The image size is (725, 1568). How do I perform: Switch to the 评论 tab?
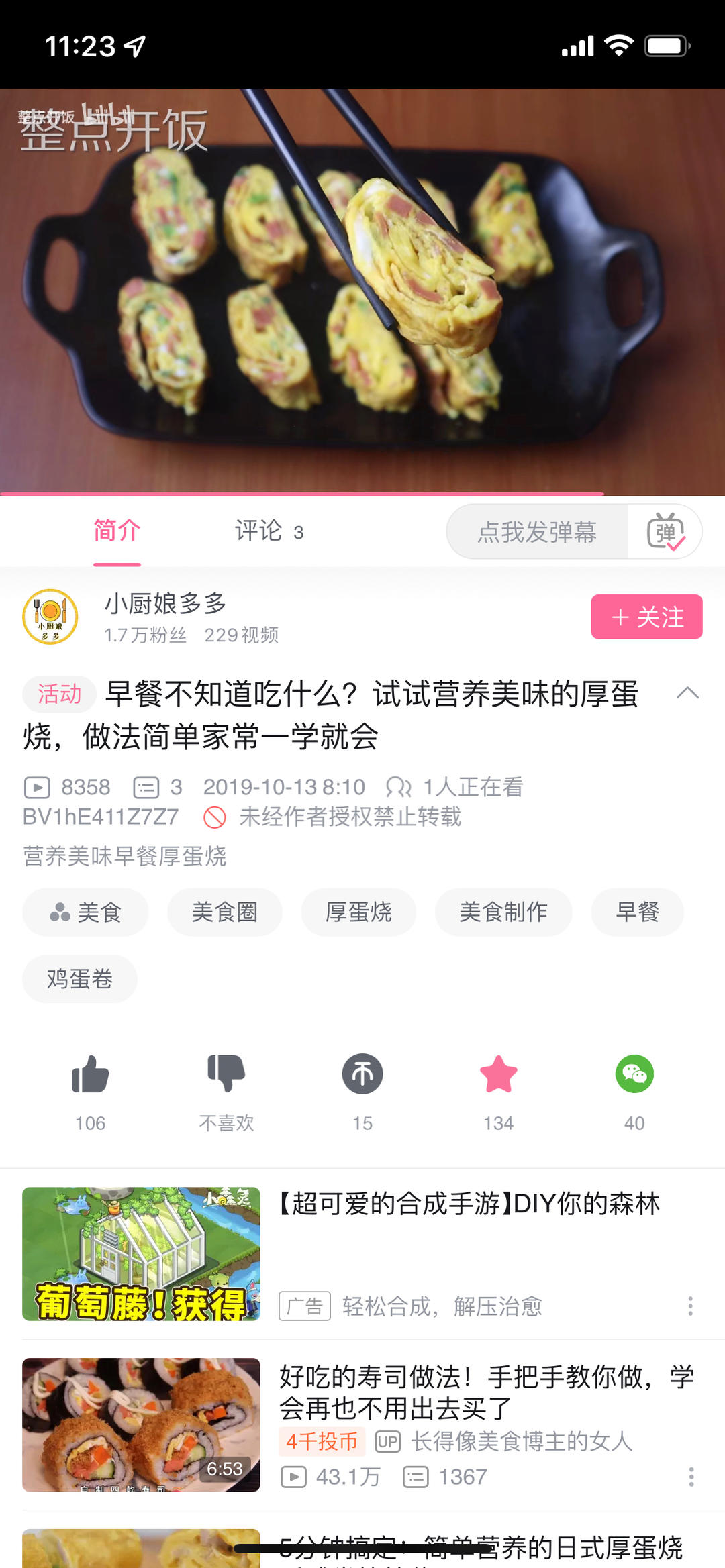click(x=269, y=531)
